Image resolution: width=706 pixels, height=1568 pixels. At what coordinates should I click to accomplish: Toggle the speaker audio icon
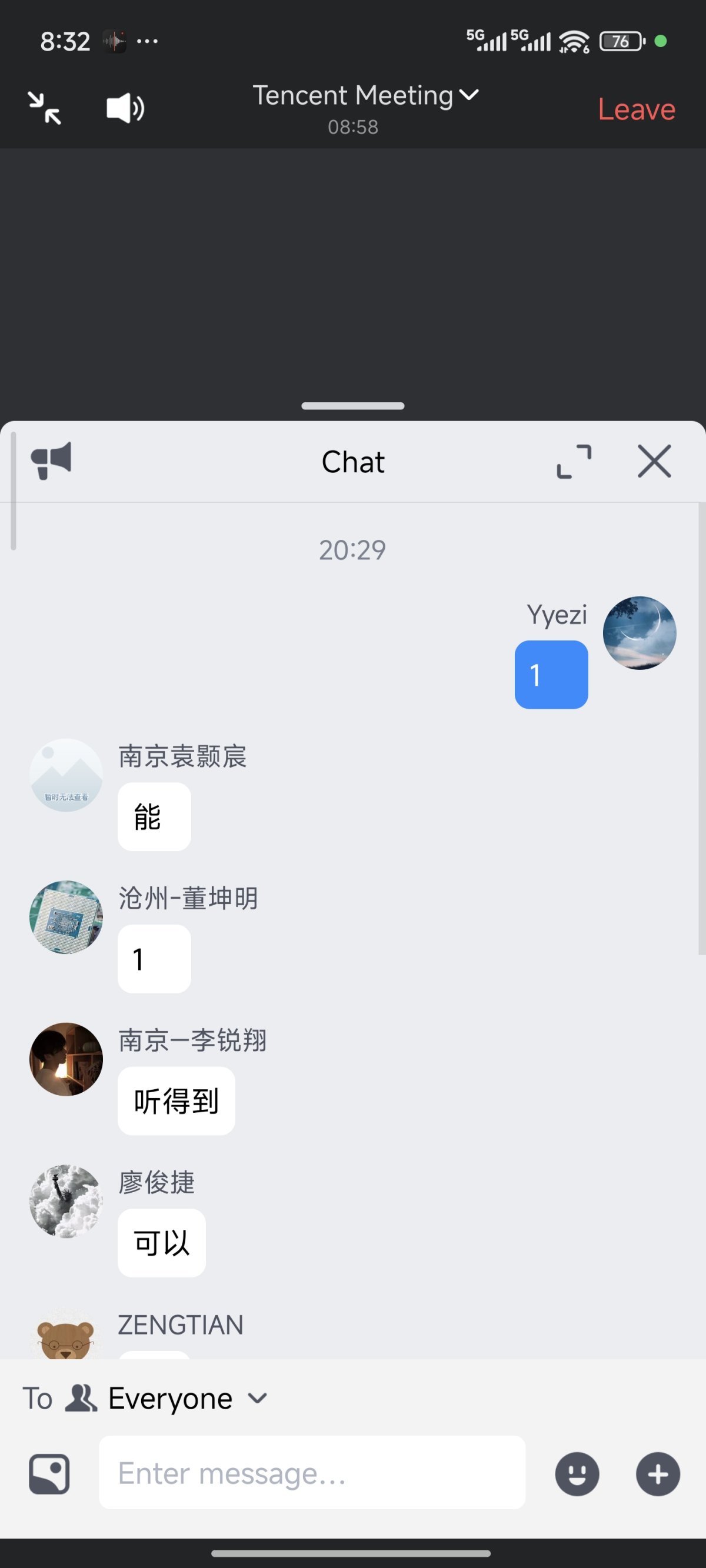125,109
